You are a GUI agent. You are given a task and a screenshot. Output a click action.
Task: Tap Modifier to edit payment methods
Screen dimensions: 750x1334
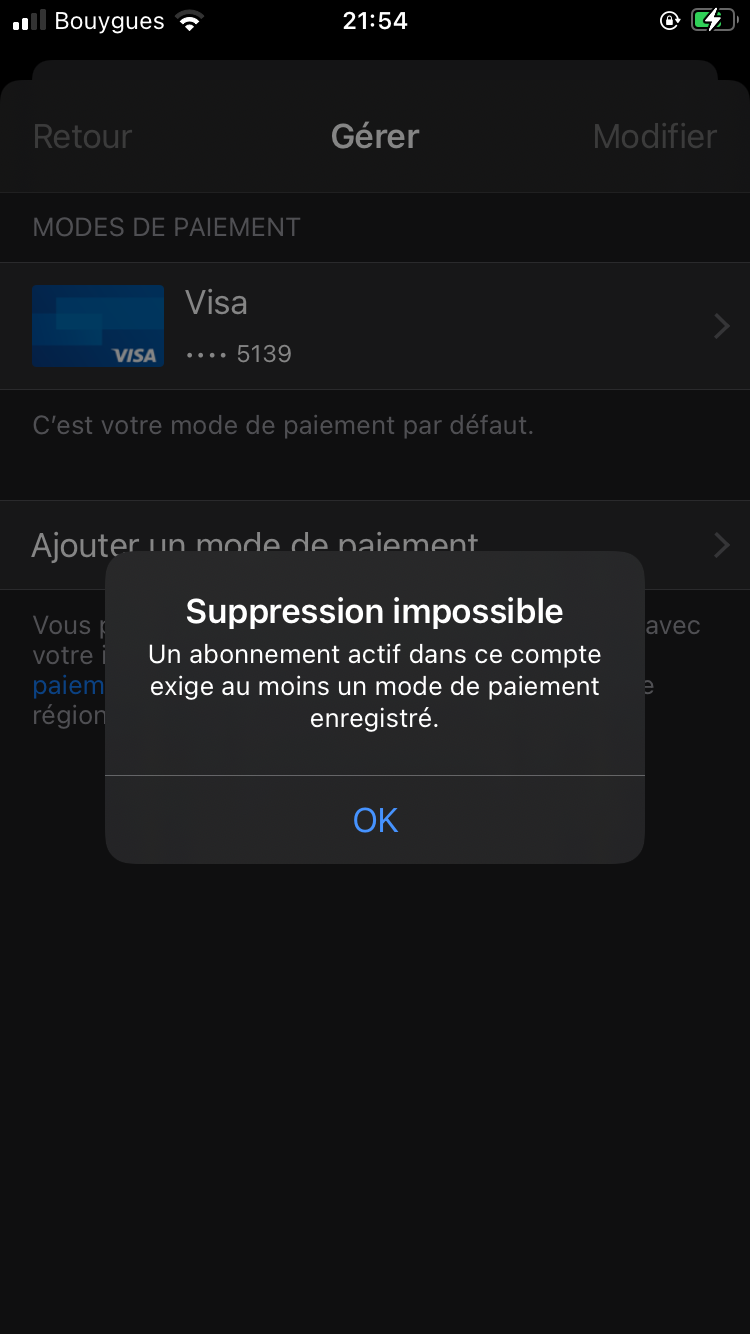655,136
